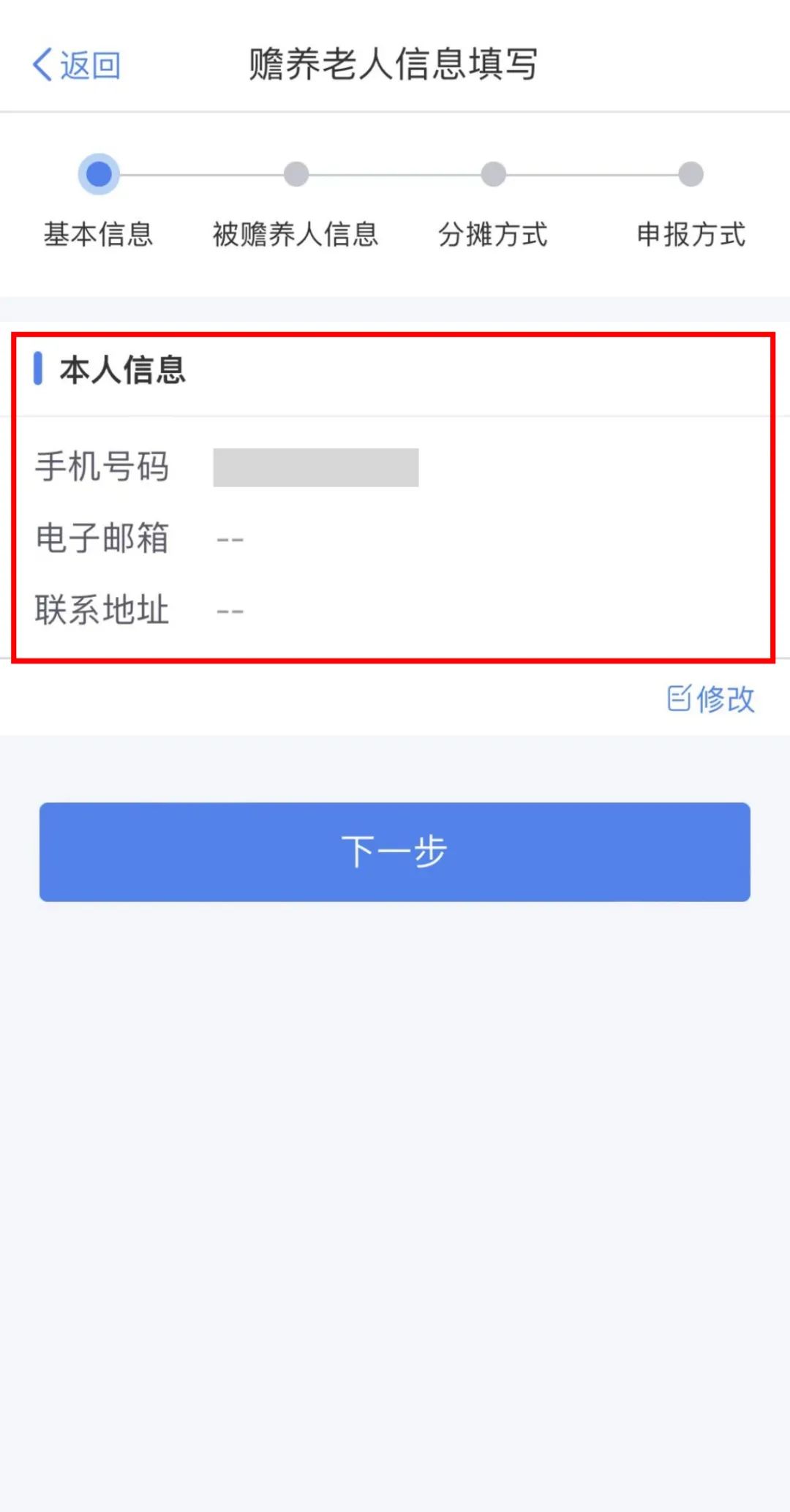Go back via 返回 button

point(76,65)
